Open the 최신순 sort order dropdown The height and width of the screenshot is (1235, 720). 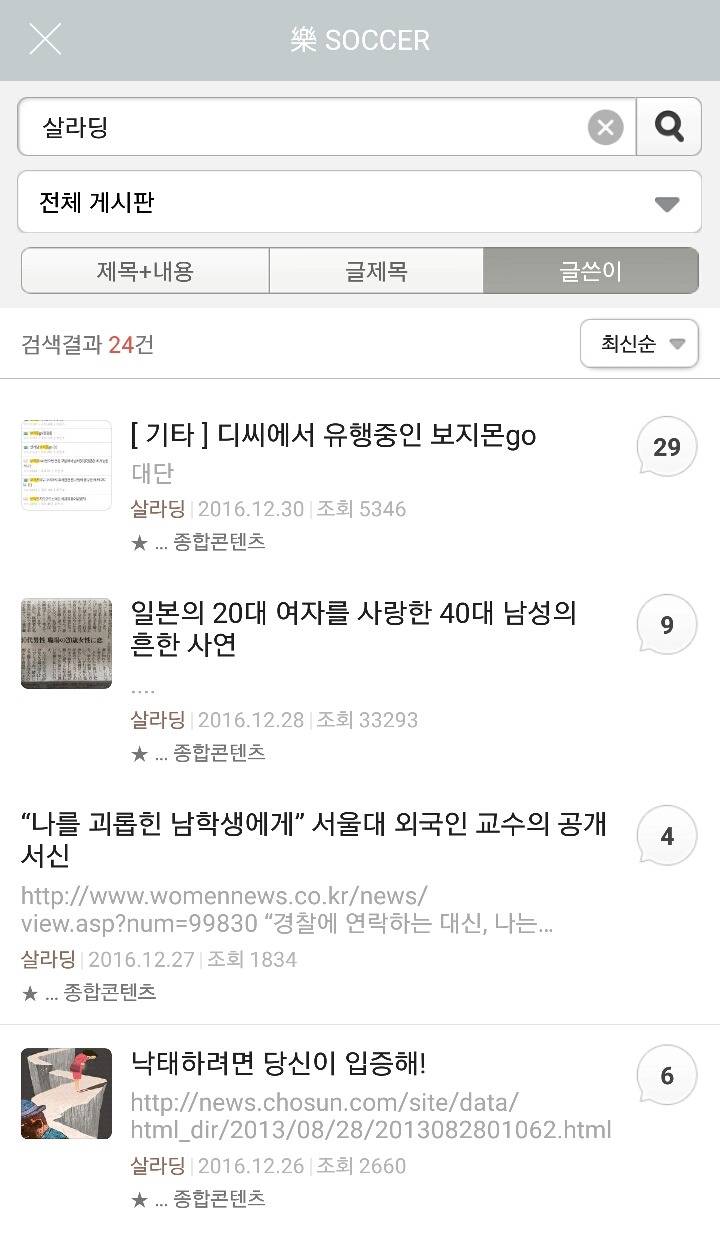pos(638,344)
